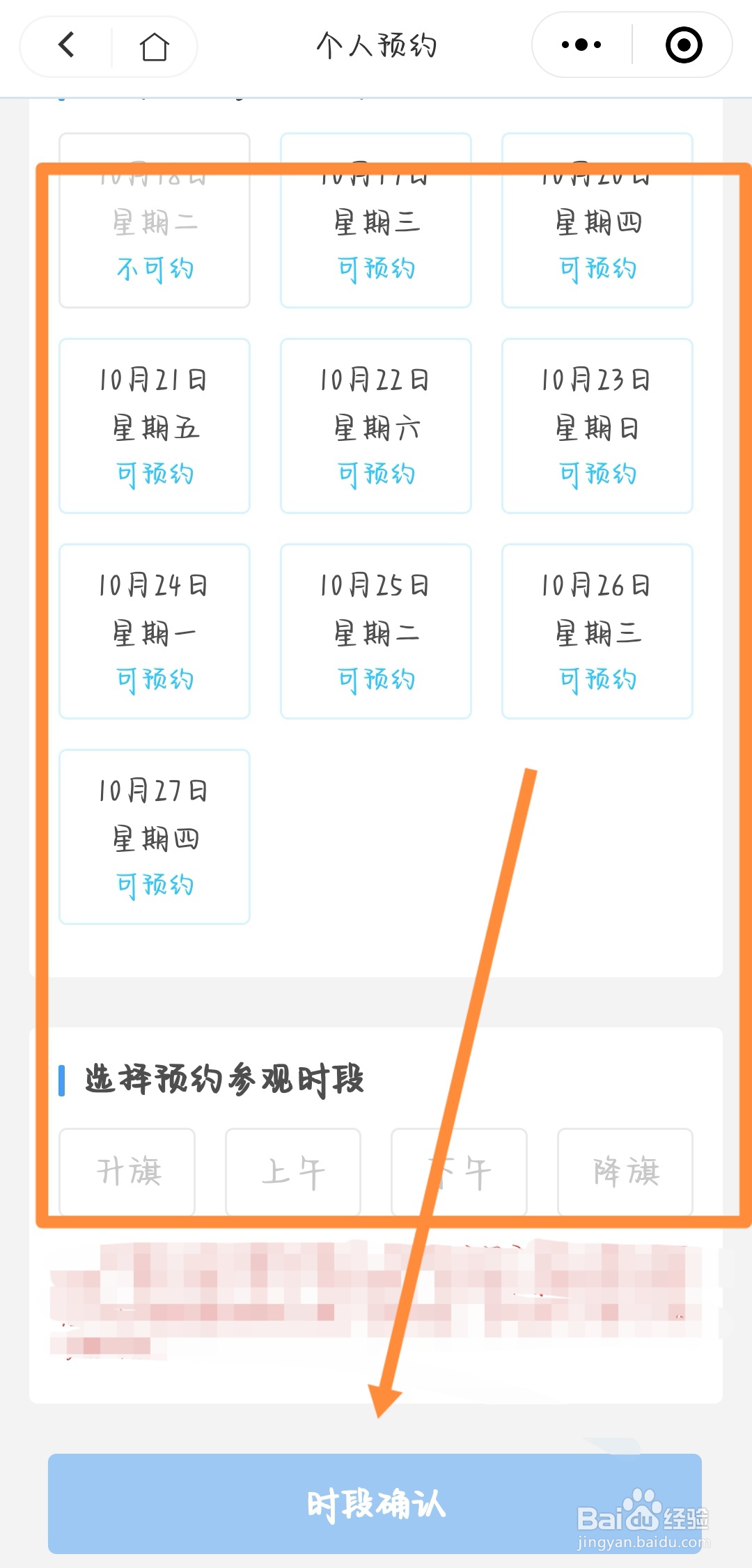Tap the 10月27日 星期四 card
This screenshot has width=752, height=1568.
pyautogui.click(x=154, y=836)
